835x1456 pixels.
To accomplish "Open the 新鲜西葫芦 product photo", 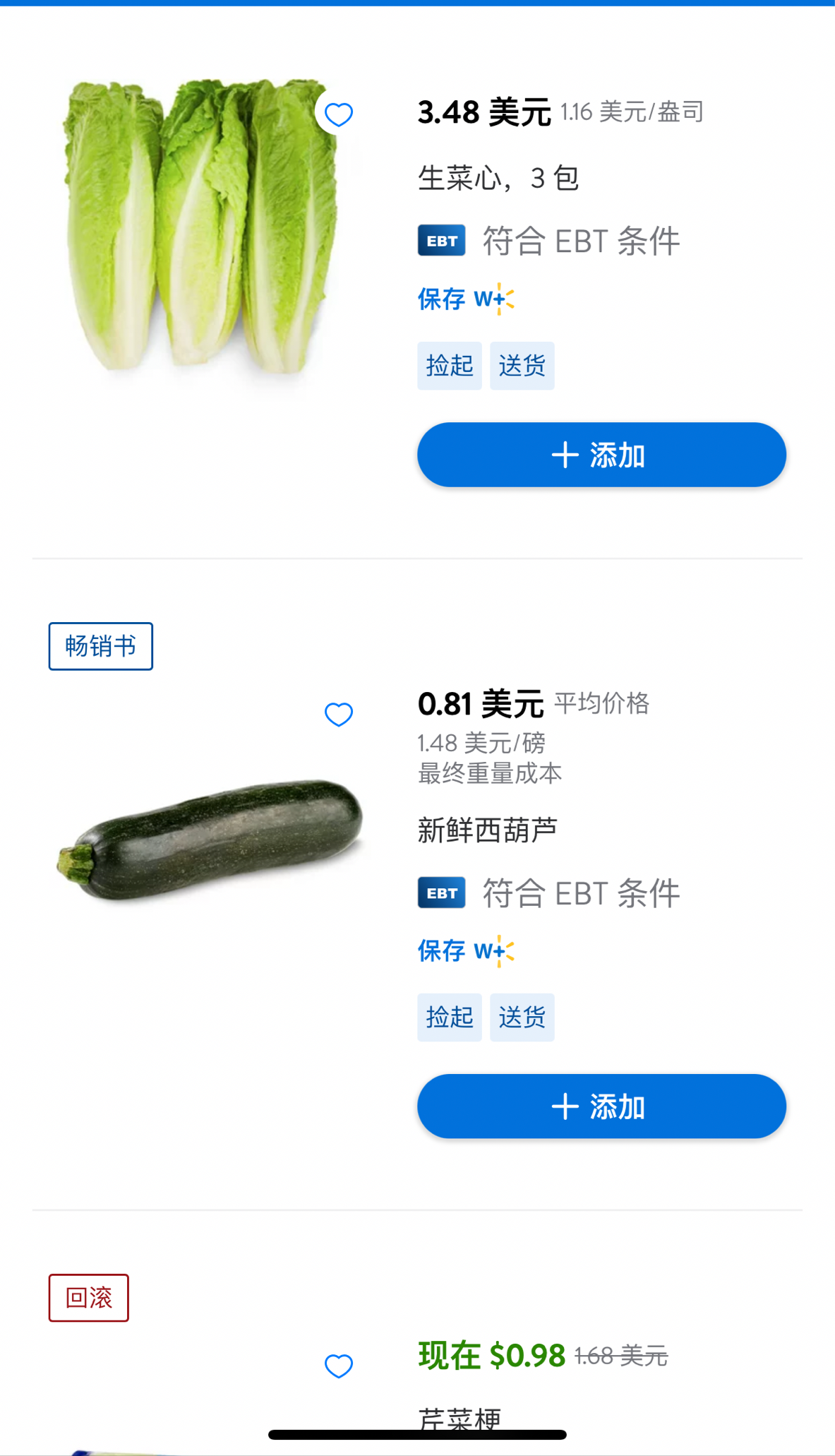I will (210, 840).
